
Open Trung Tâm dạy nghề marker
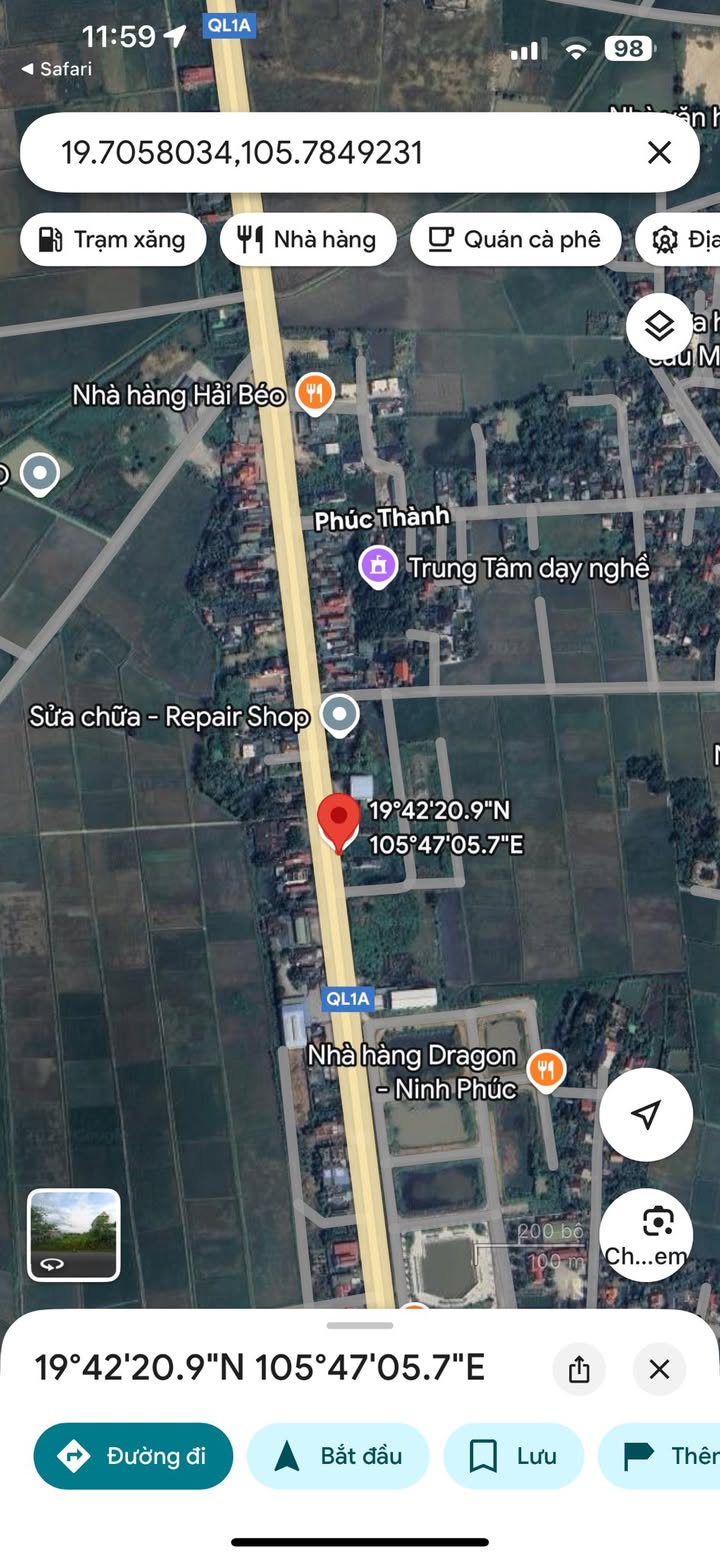[379, 568]
